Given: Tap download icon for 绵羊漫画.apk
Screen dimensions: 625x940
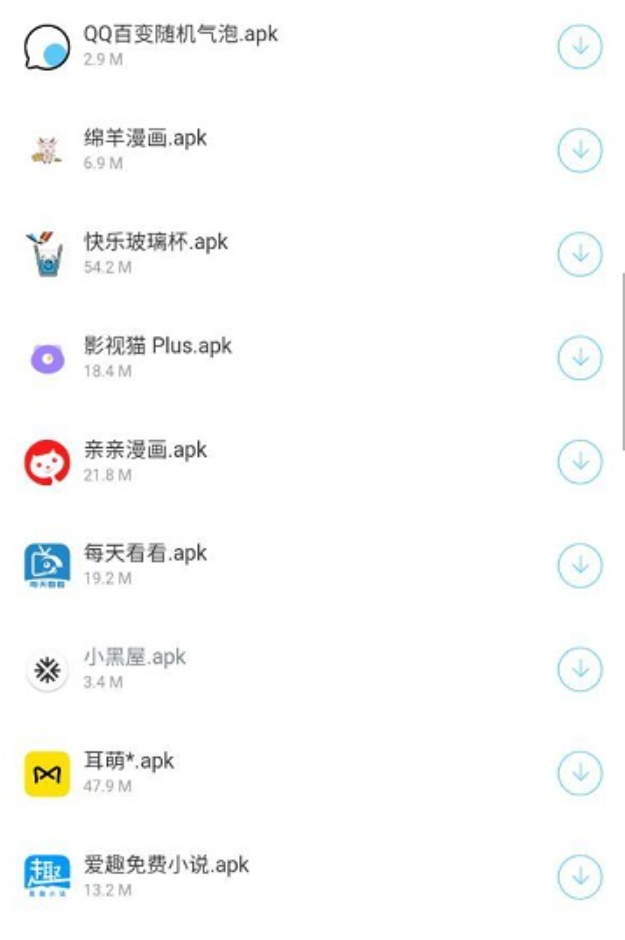Looking at the screenshot, I should click(x=580, y=150).
